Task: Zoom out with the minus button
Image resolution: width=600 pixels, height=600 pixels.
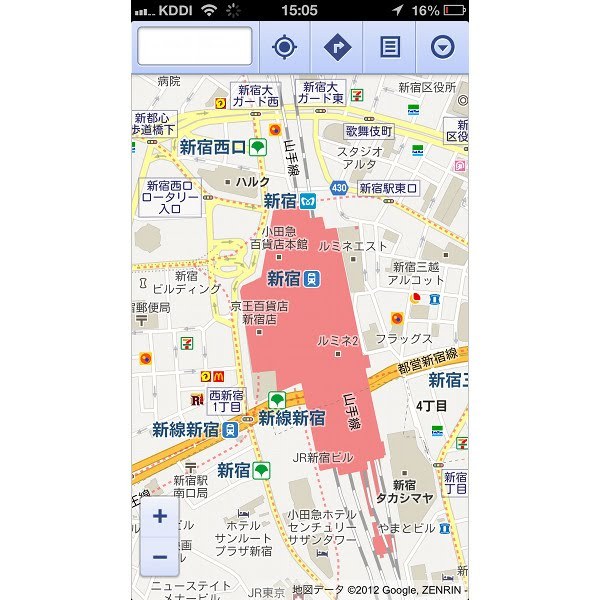Action: (160, 556)
